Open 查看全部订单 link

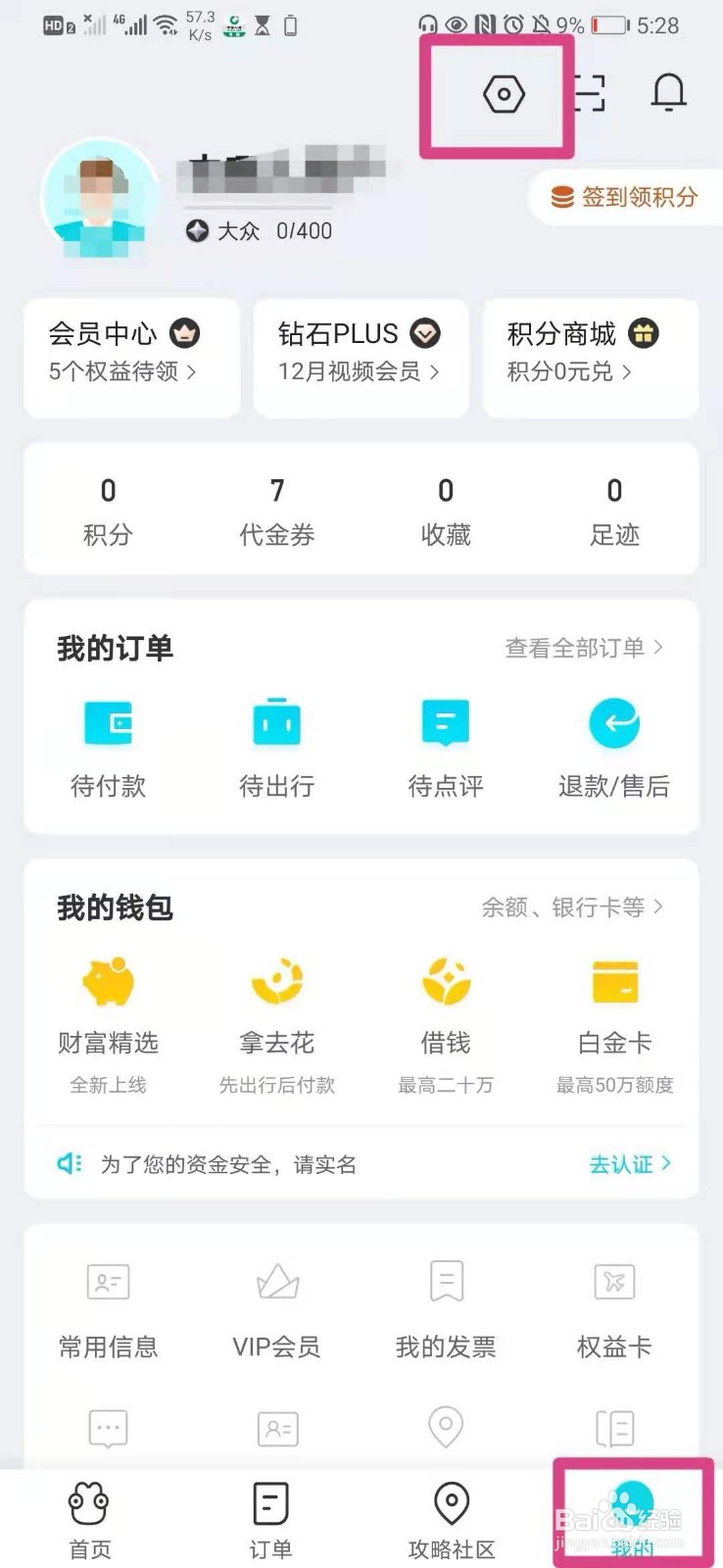pos(583,648)
